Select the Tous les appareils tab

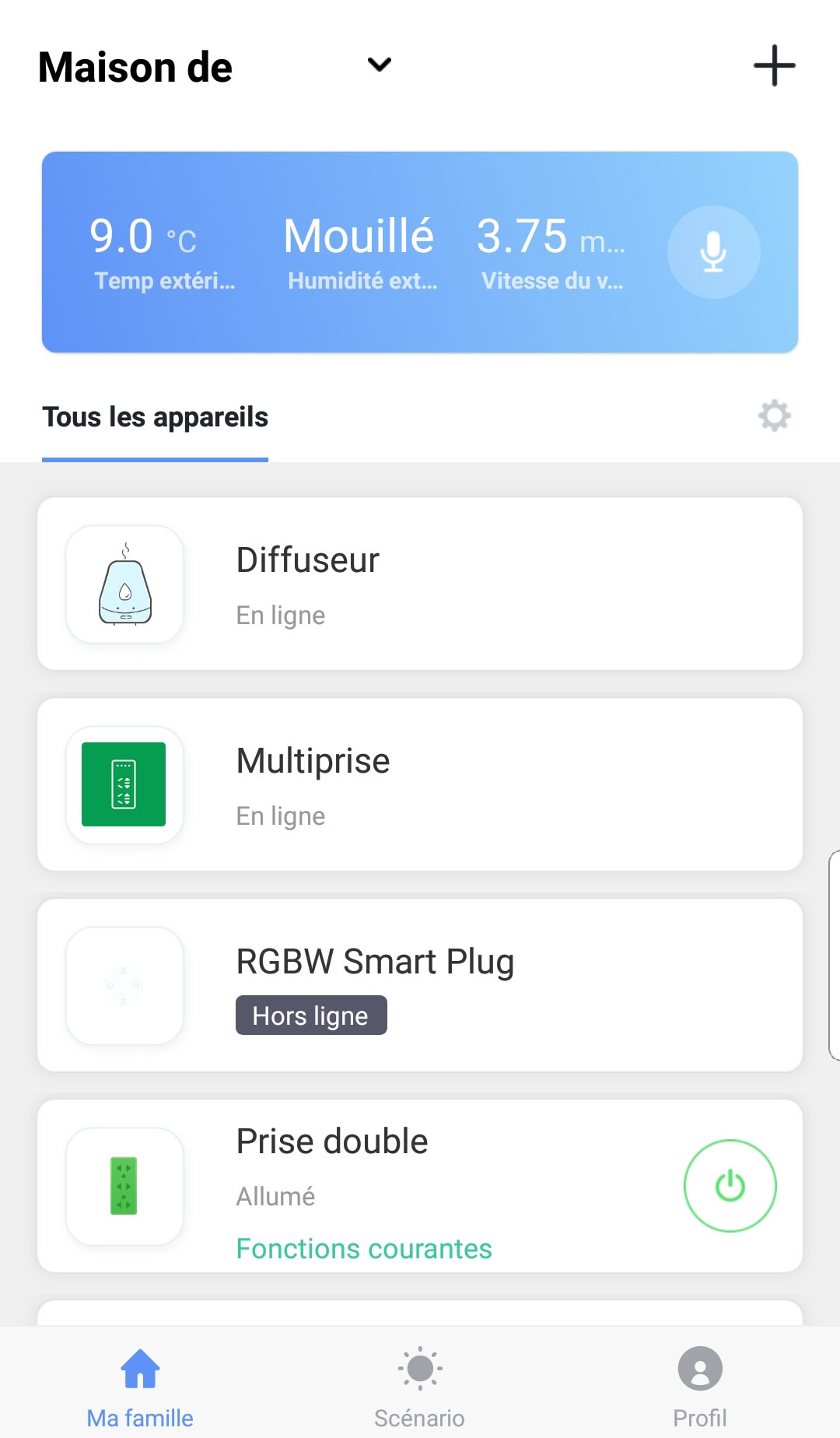[155, 418]
